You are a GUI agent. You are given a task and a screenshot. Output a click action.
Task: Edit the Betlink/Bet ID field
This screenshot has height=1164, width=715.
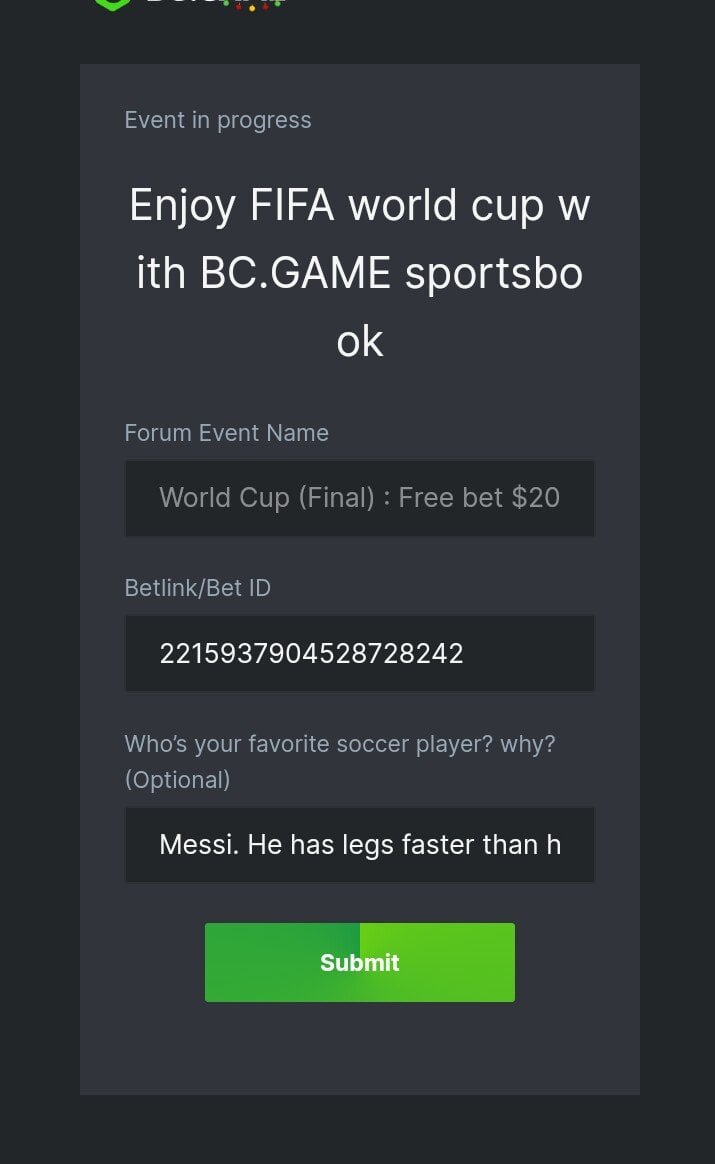click(359, 653)
